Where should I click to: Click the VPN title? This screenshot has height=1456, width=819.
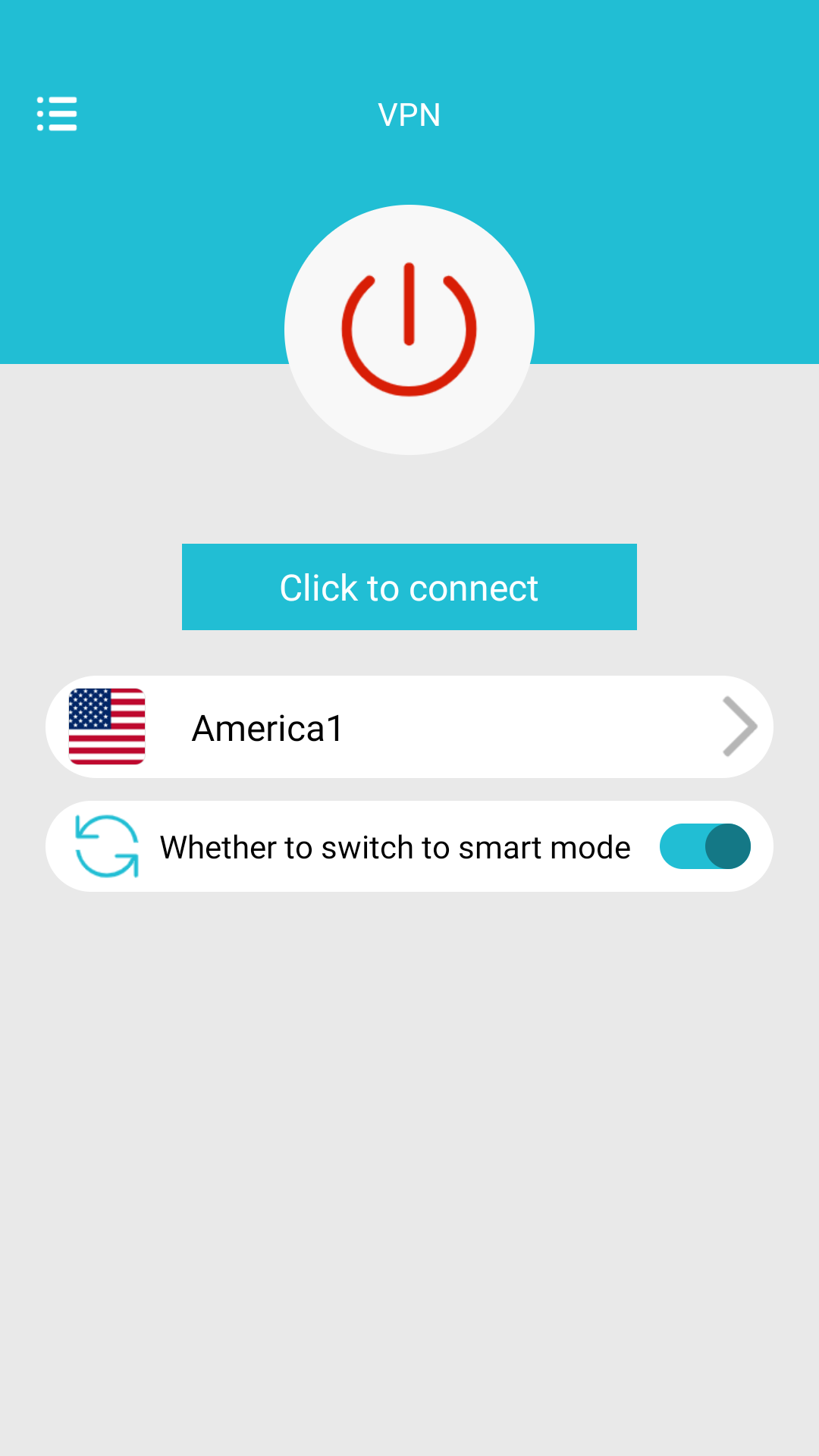[x=409, y=114]
